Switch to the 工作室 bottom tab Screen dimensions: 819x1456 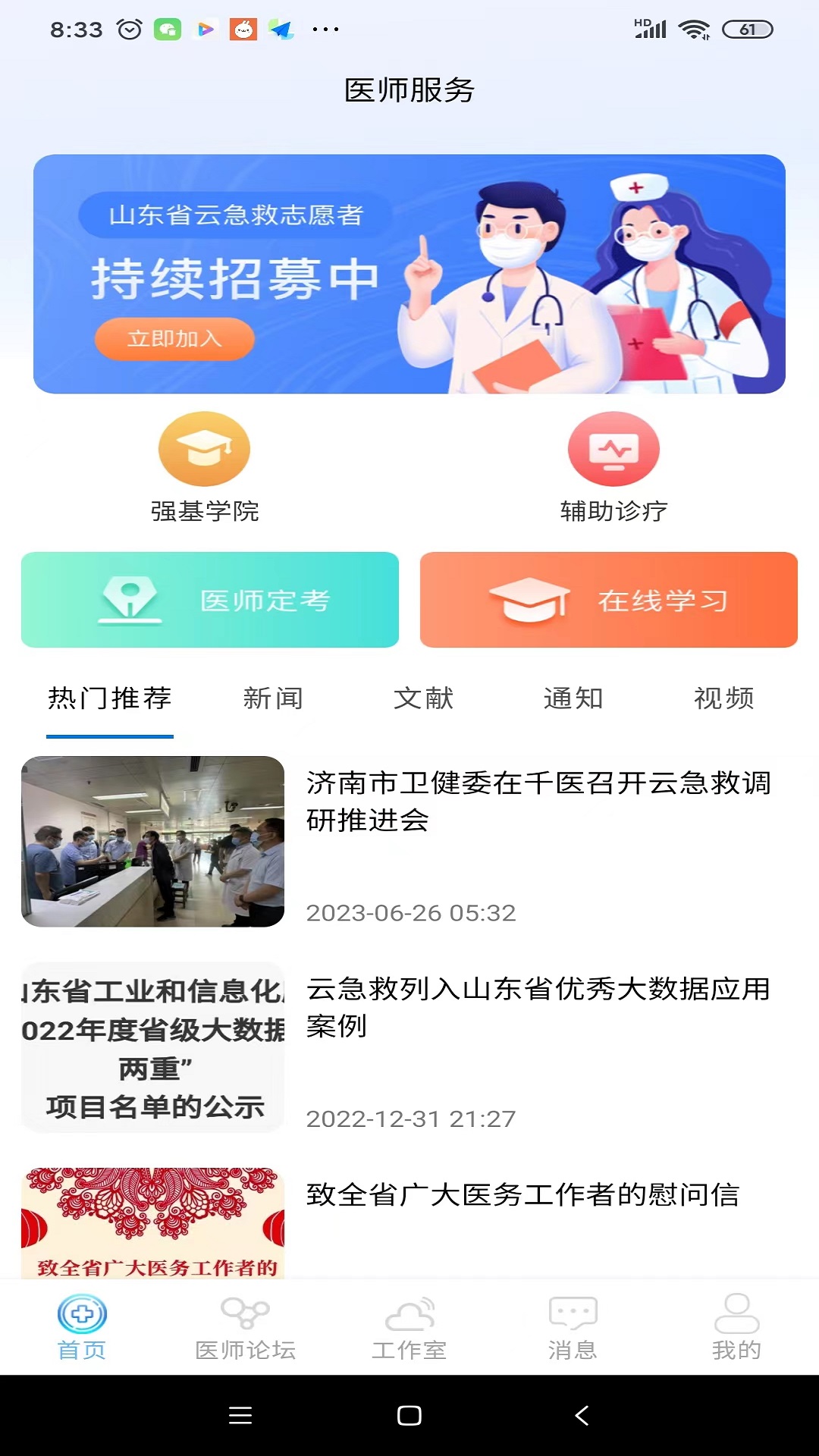[409, 1328]
